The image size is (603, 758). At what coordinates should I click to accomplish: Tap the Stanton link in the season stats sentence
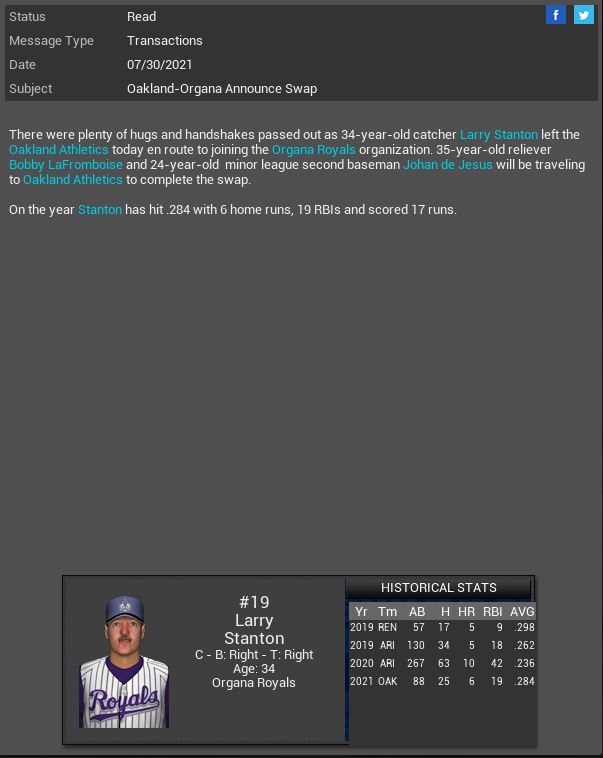100,209
